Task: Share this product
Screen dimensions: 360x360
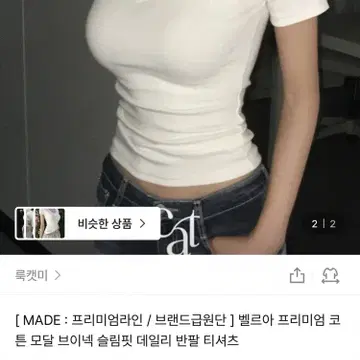Action: 297,276
